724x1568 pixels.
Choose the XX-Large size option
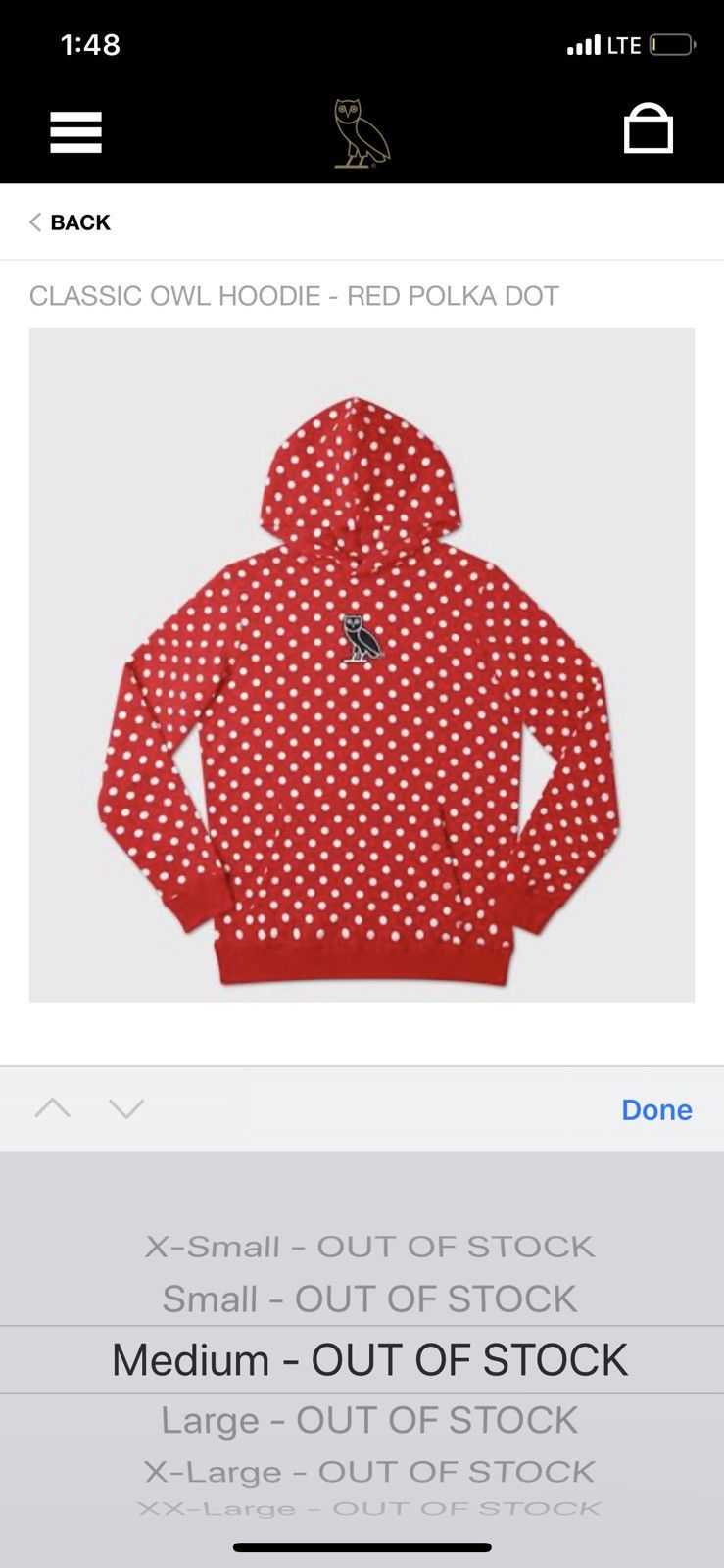(369, 1509)
